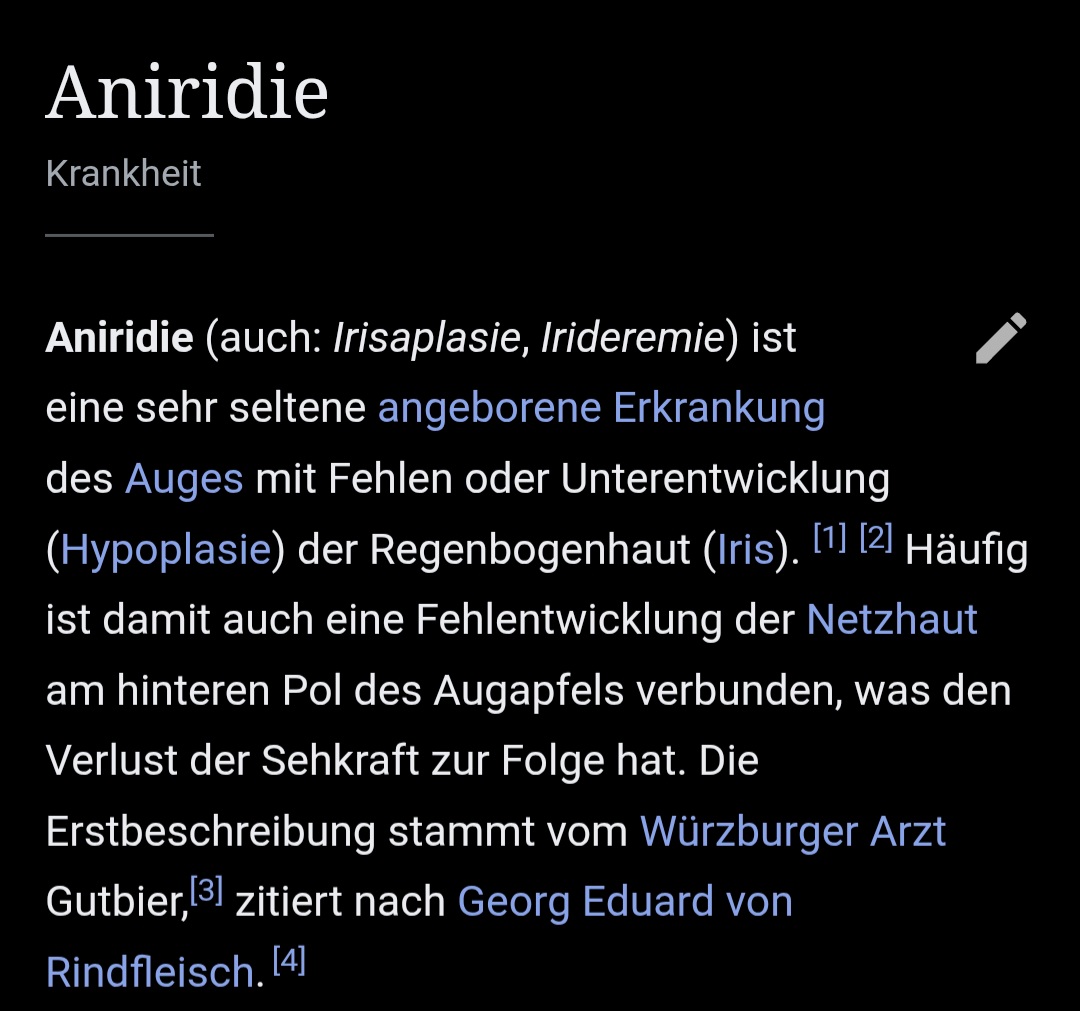This screenshot has width=1080, height=1011.
Task: Open the Netzhaut link
Action: pyautogui.click(x=892, y=619)
